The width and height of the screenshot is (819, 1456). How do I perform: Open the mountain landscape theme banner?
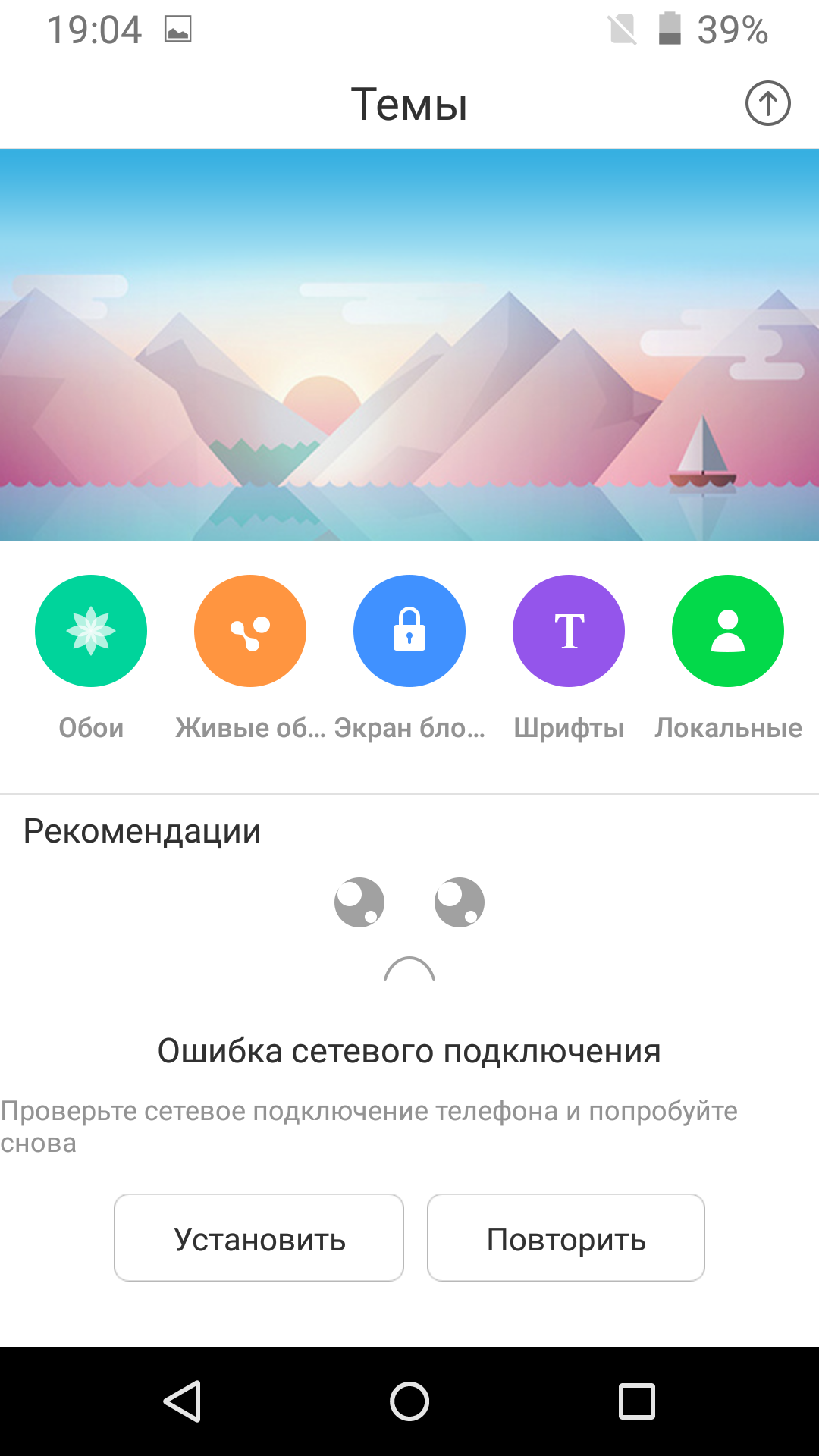[x=409, y=345]
